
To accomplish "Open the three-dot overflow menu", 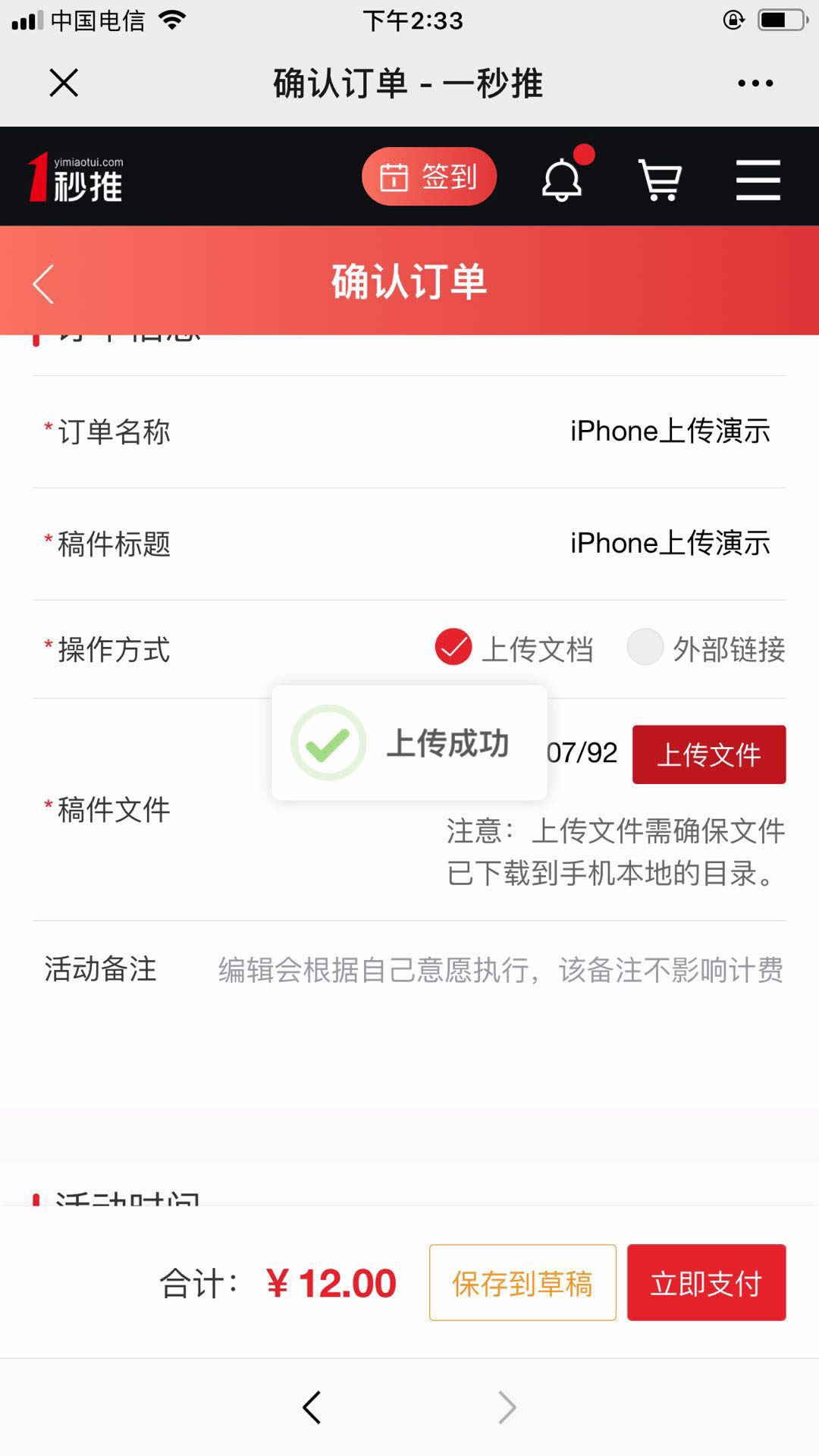I will 755,83.
